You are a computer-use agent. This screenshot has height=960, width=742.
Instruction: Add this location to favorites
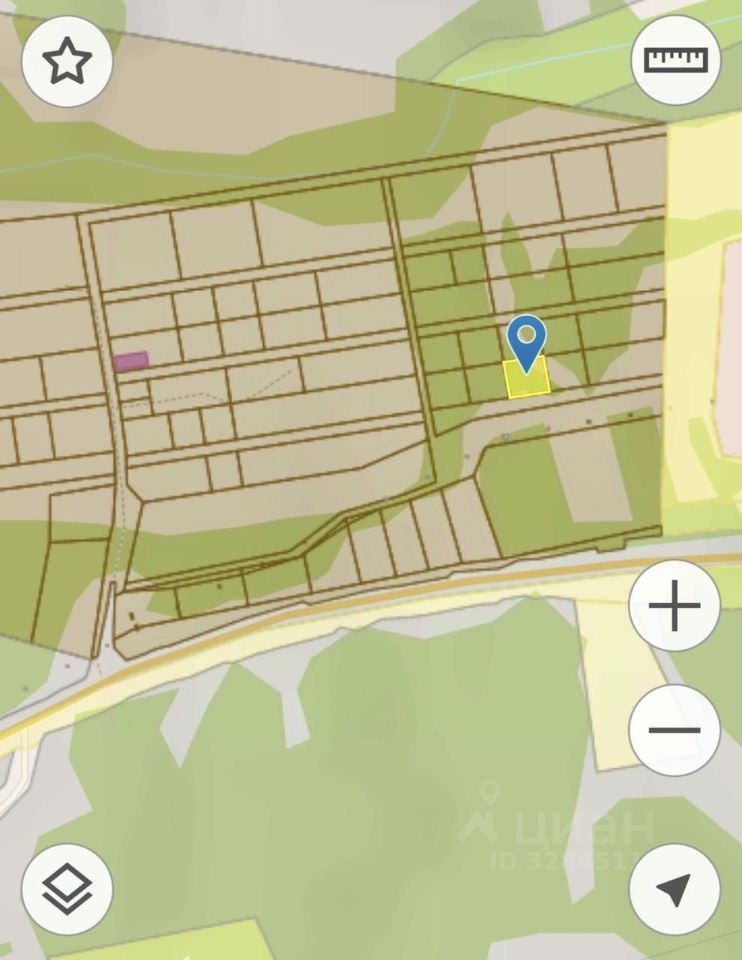point(67,62)
